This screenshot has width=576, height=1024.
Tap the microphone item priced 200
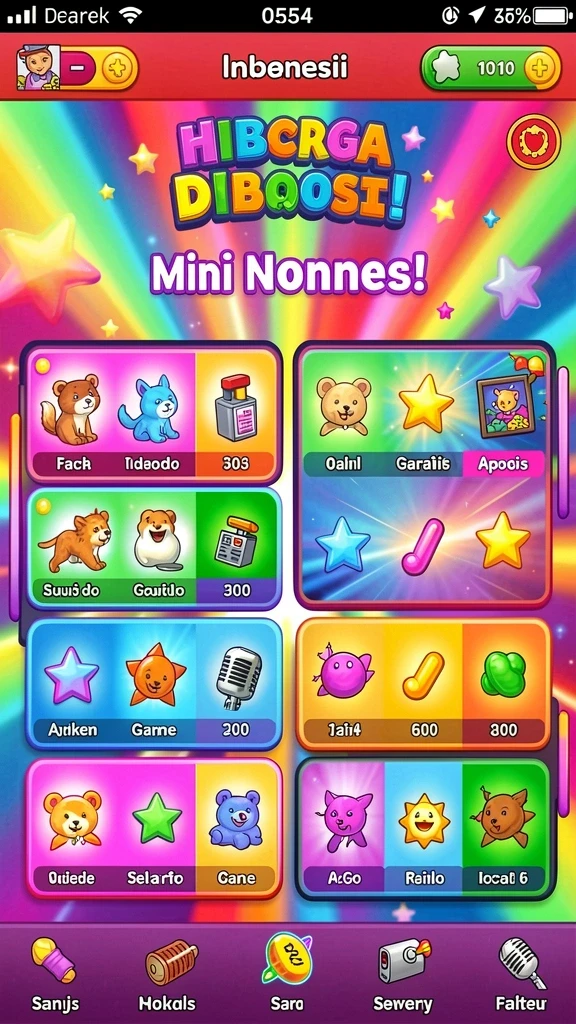pyautogui.click(x=238, y=682)
